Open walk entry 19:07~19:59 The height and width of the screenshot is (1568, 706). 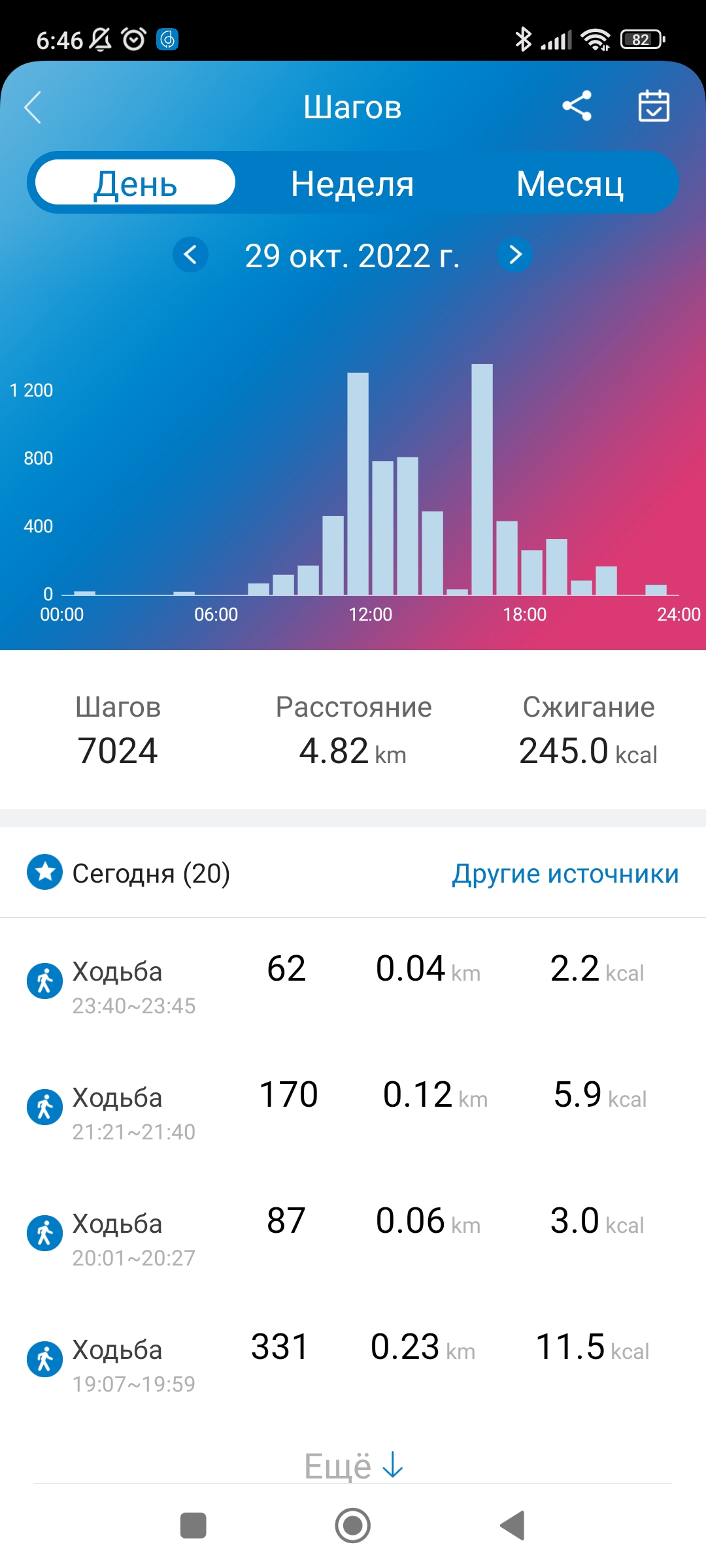pos(353,1360)
